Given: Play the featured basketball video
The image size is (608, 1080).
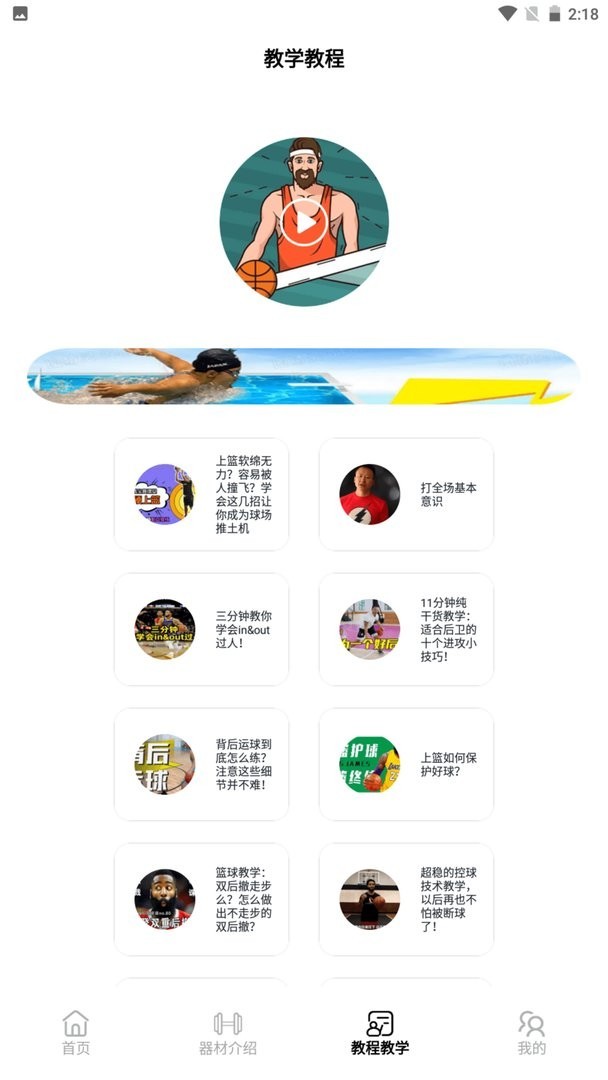Looking at the screenshot, I should pyautogui.click(x=304, y=222).
